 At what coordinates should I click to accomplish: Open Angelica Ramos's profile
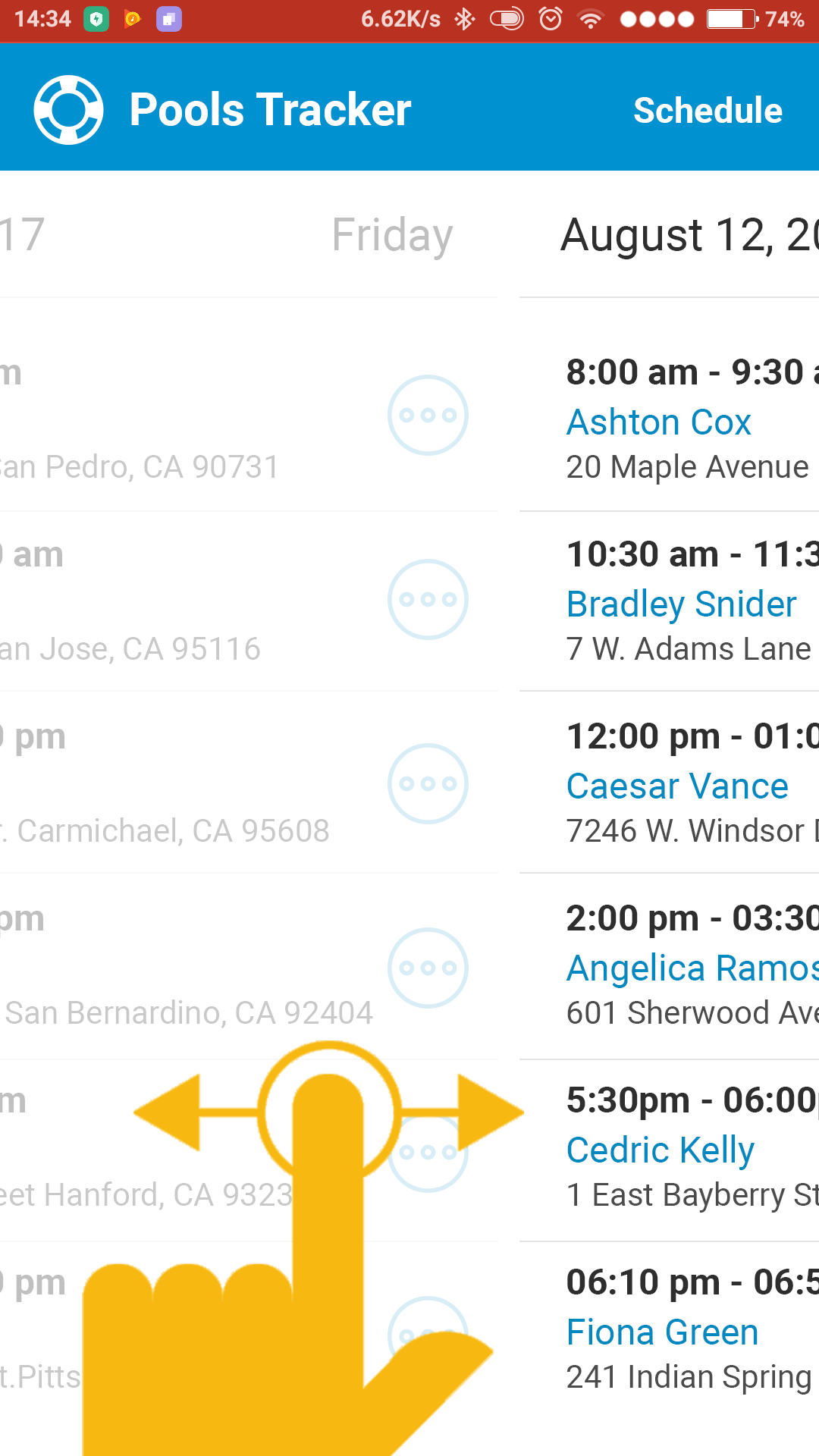click(x=692, y=968)
